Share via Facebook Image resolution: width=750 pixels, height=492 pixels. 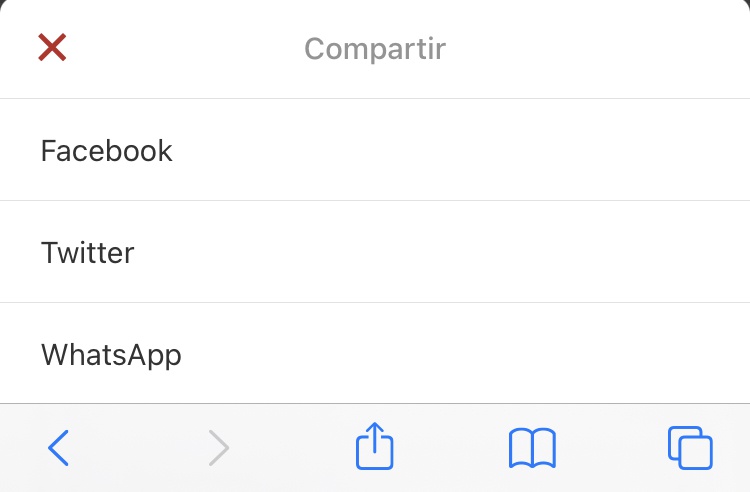[x=375, y=150]
